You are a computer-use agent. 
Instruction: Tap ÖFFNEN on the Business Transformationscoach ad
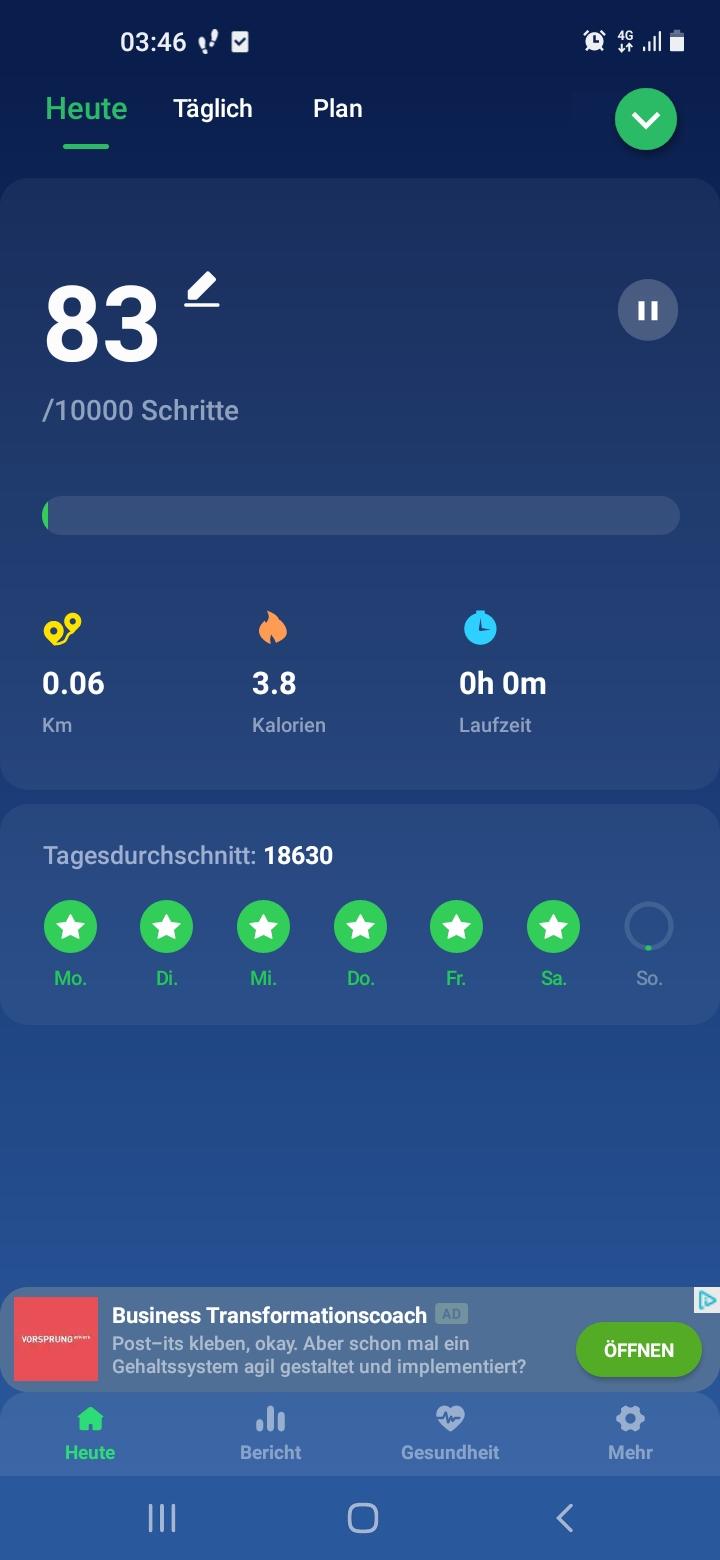click(x=639, y=1350)
